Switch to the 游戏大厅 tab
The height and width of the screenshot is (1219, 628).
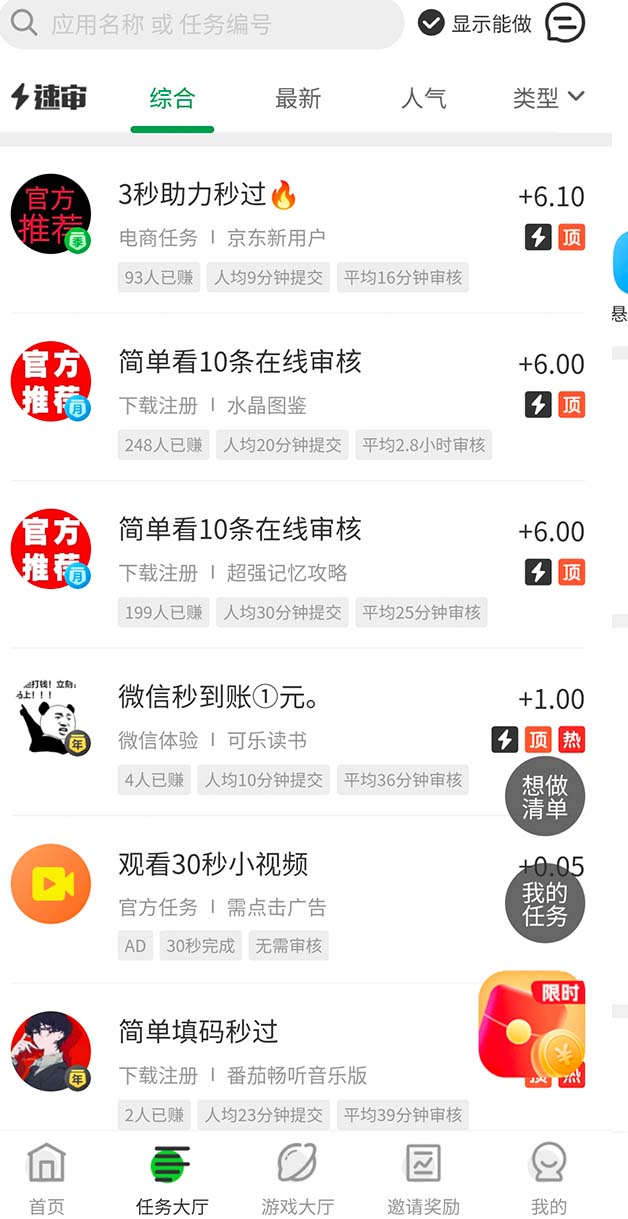click(x=297, y=1180)
